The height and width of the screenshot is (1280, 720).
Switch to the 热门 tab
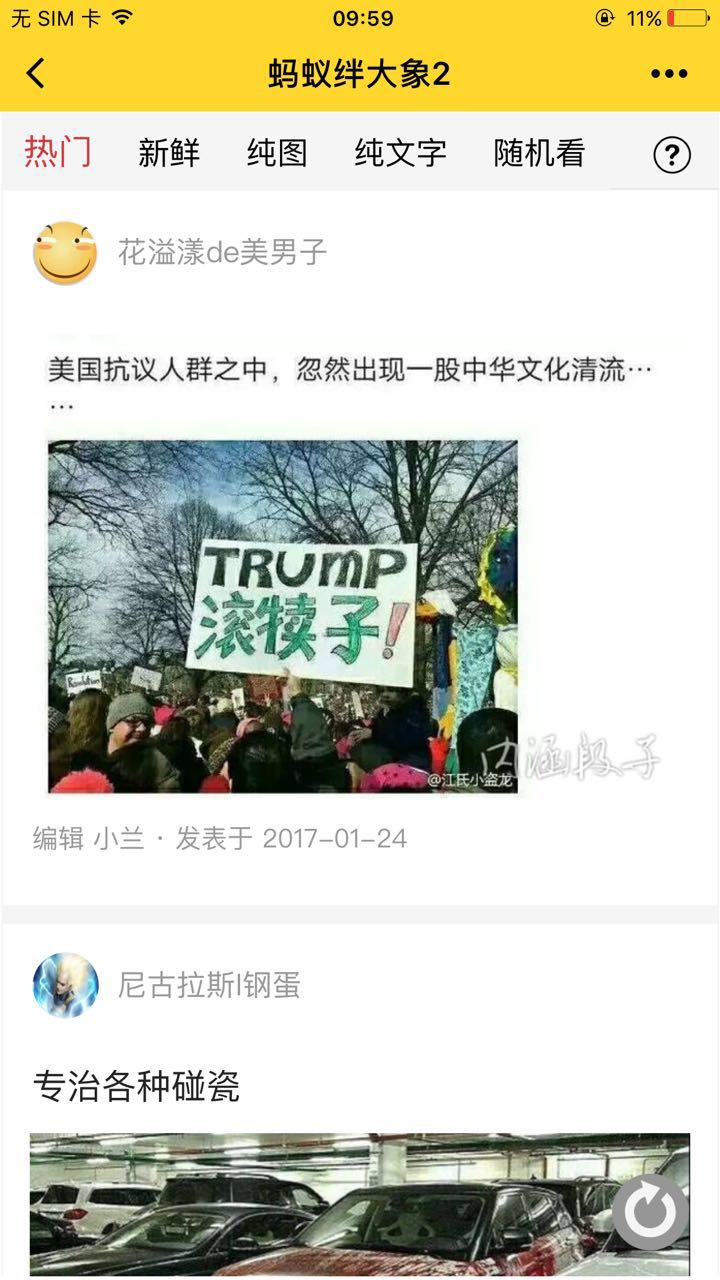[58, 153]
